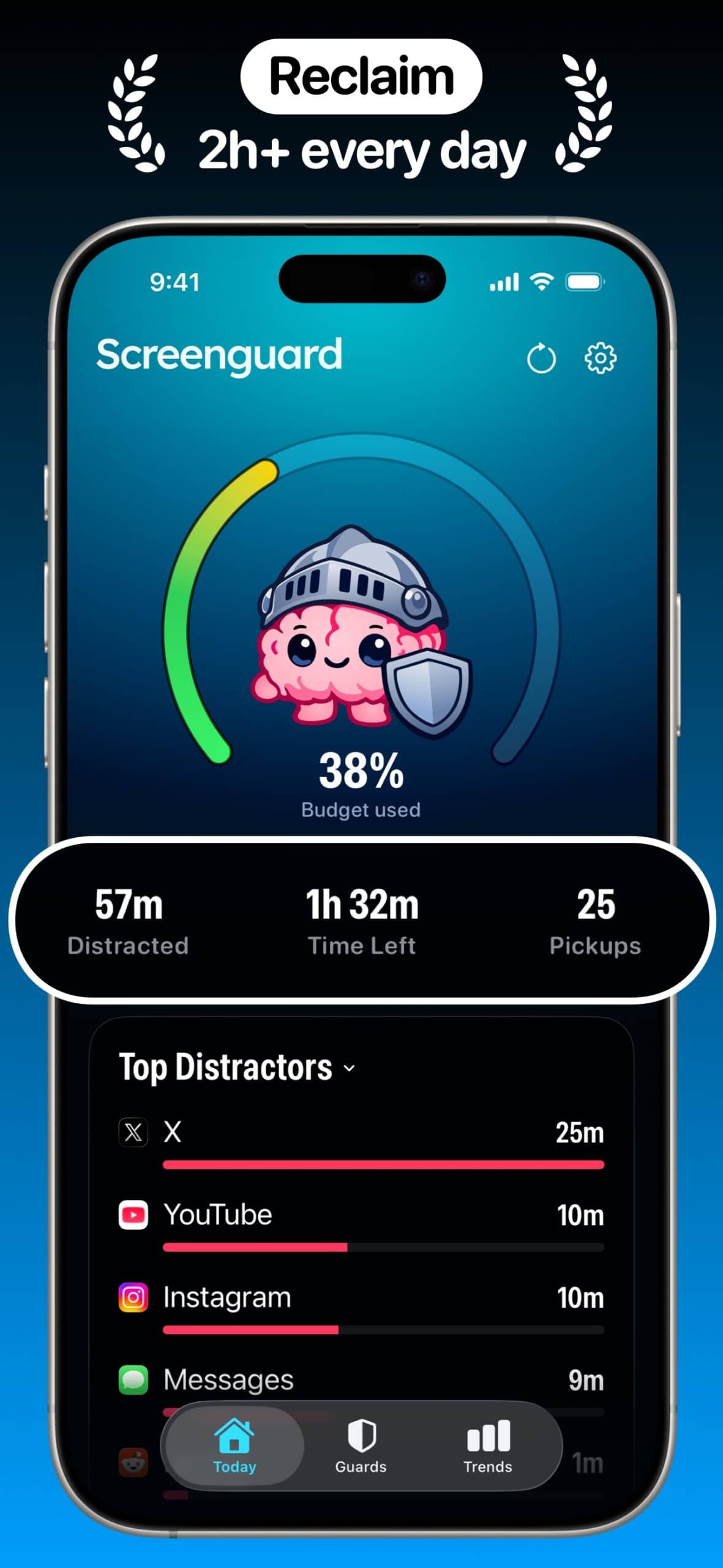Expand the Top Distractors dropdown
The image size is (723, 1568).
click(x=350, y=1068)
